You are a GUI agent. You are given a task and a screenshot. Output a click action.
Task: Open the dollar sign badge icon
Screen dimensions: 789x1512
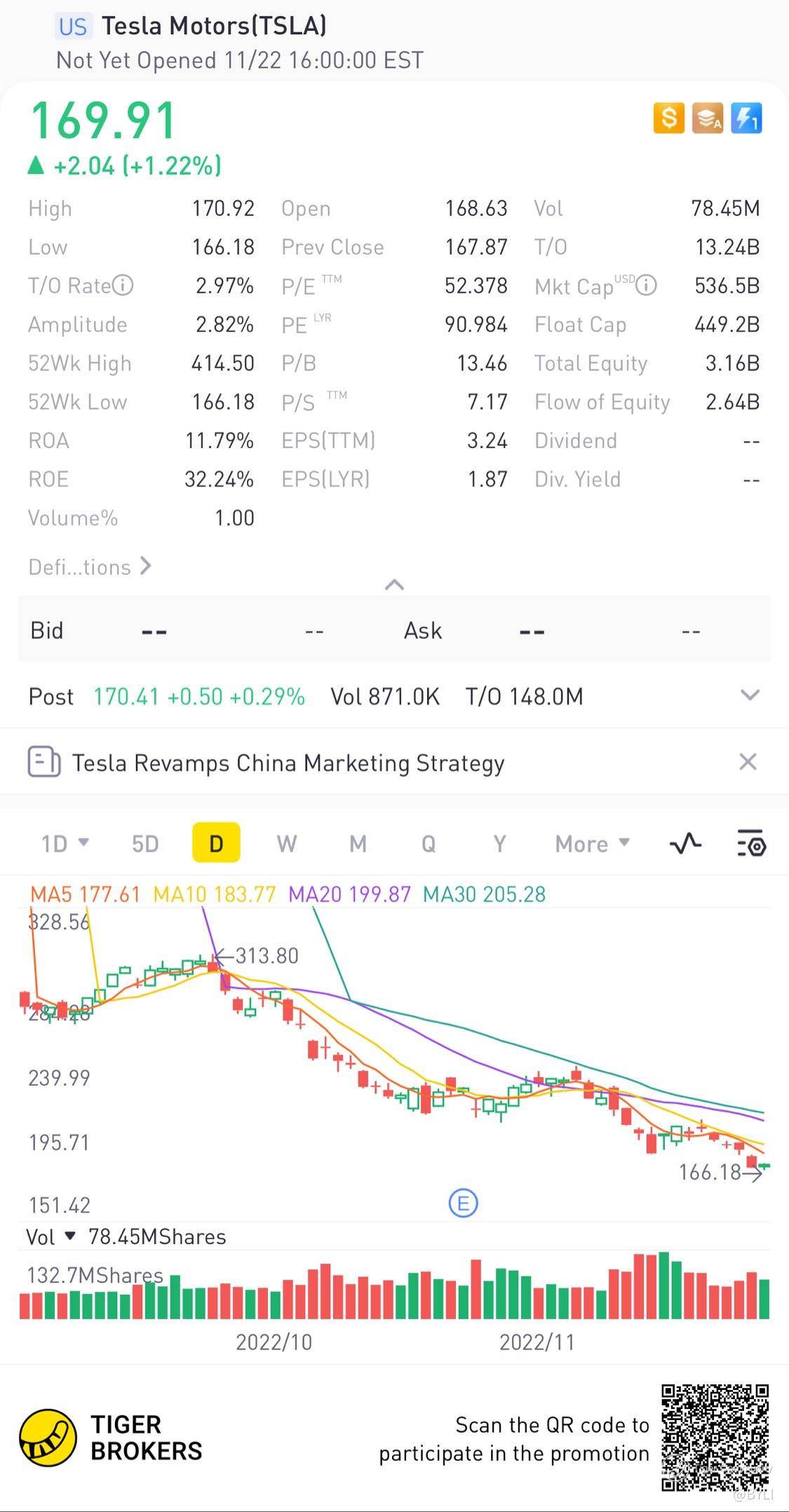coord(668,118)
